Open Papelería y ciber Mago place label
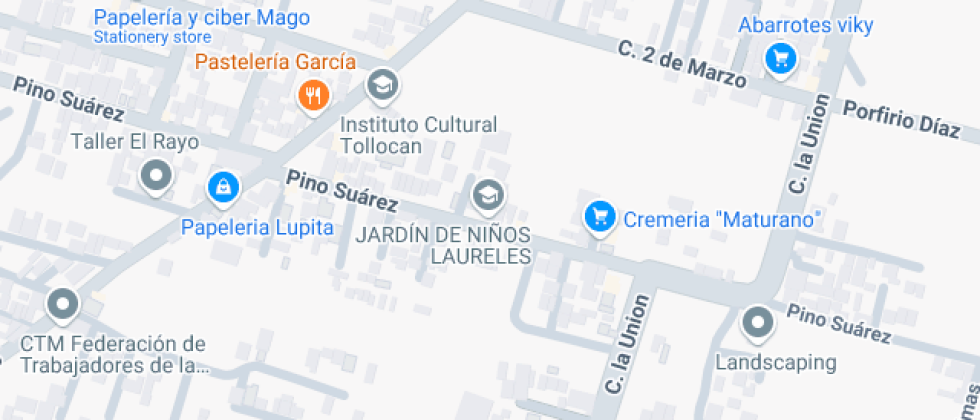The image size is (980, 420). [201, 18]
